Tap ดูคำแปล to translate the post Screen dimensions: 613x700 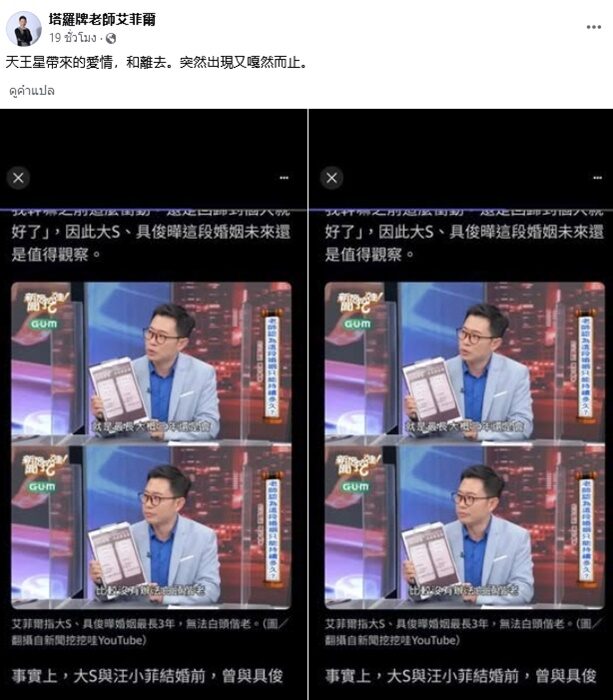click(31, 90)
